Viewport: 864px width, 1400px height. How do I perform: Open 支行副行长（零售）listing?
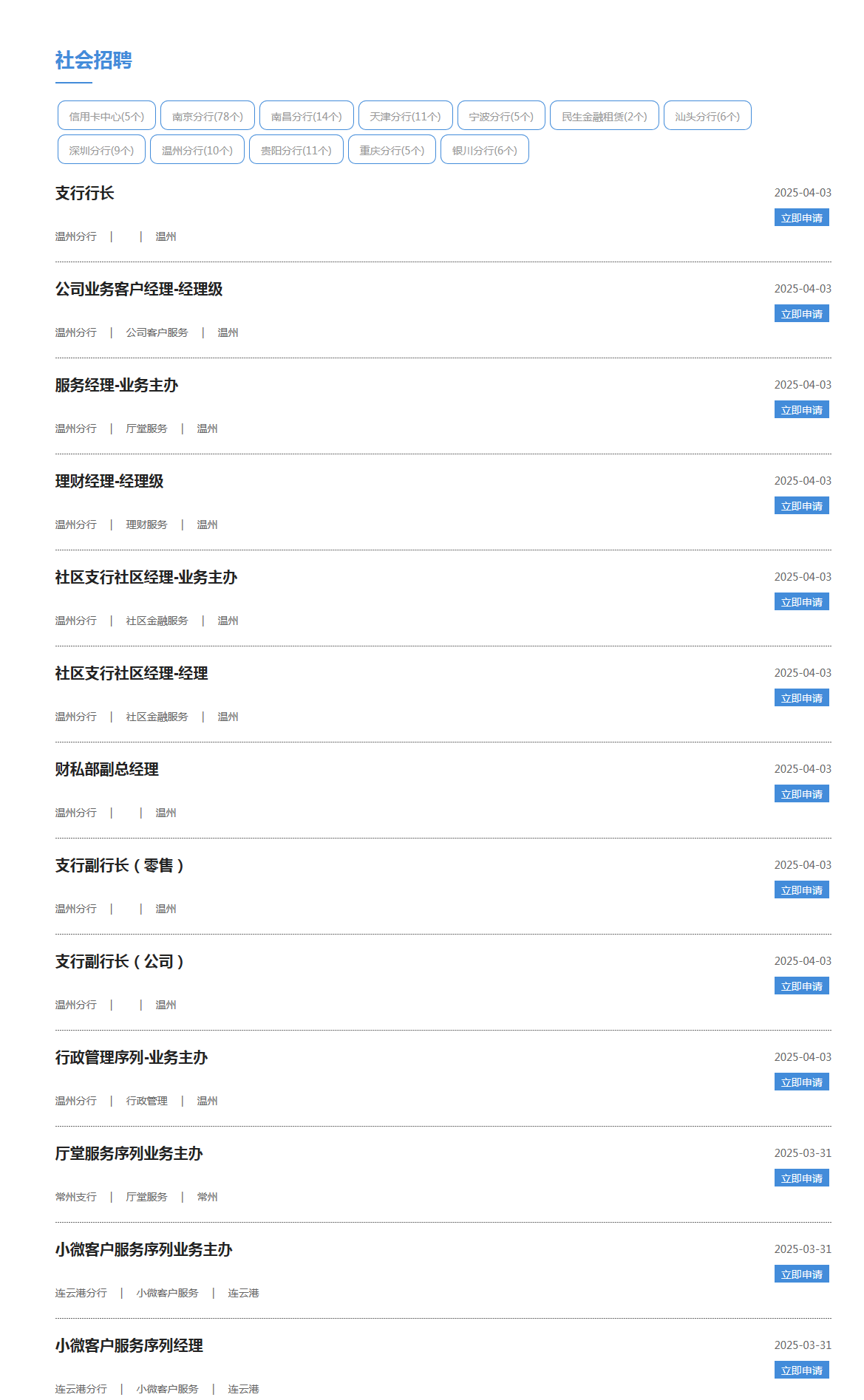pos(120,865)
